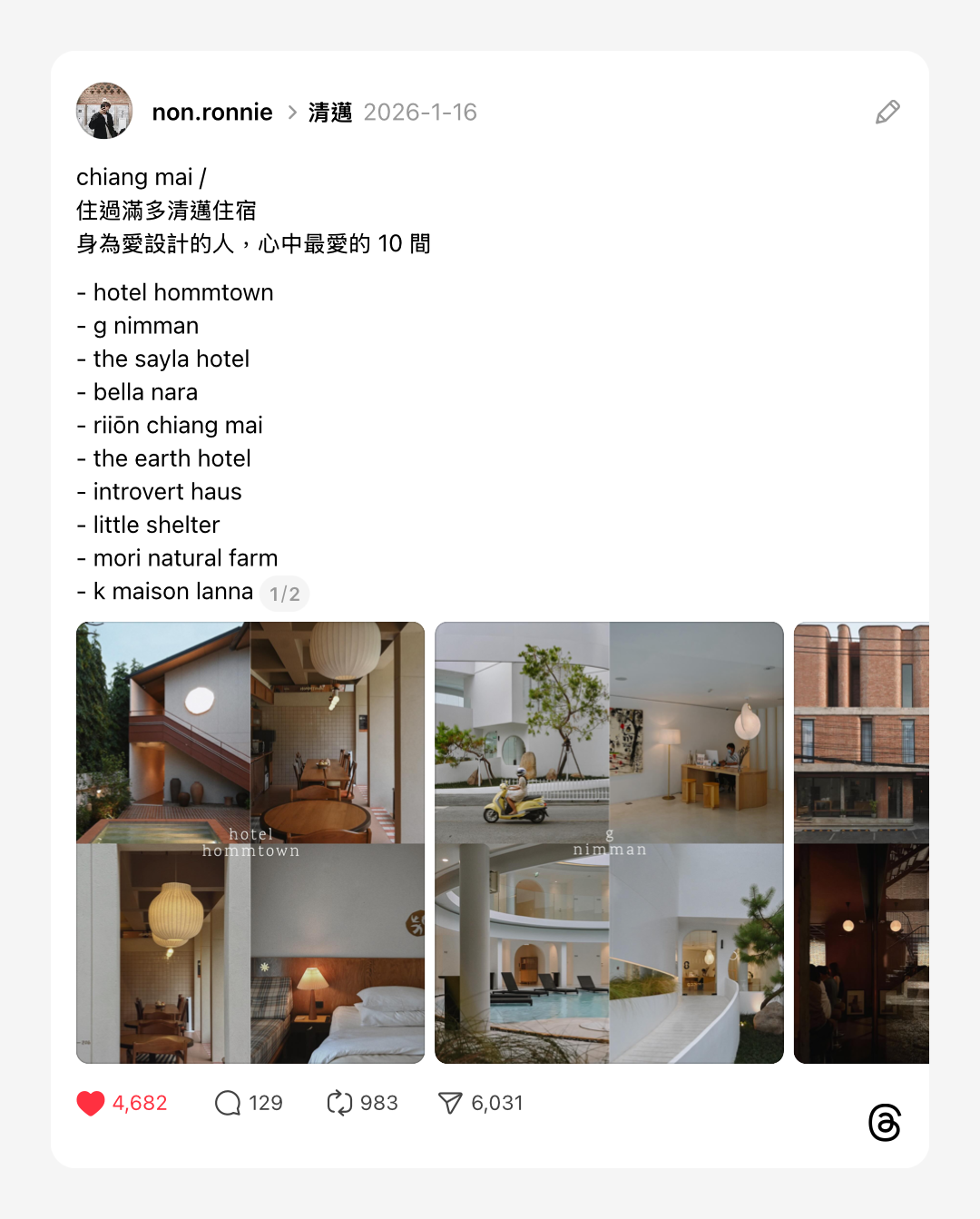View the third brick building photo
The width and height of the screenshot is (980, 1219).
[861, 842]
